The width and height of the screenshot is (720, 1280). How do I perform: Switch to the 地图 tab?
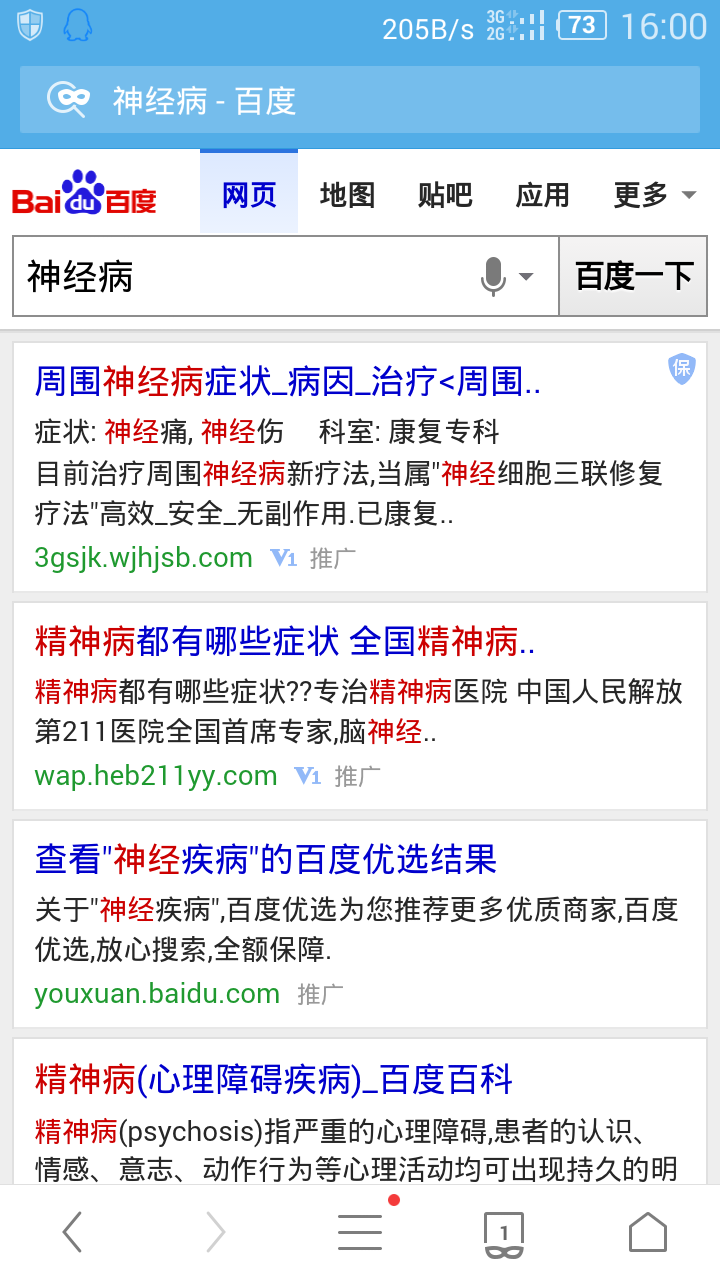347,194
